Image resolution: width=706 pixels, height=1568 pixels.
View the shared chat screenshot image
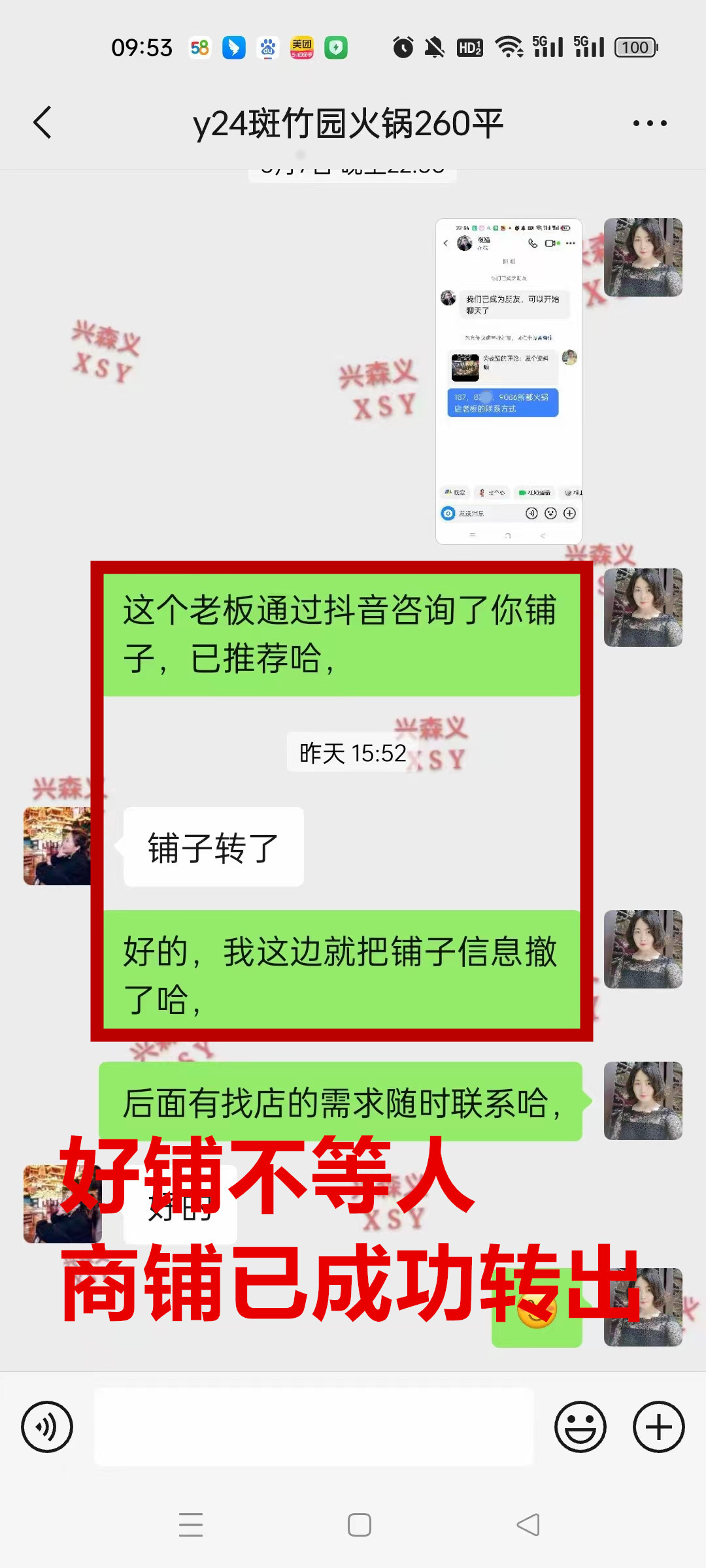tap(509, 381)
